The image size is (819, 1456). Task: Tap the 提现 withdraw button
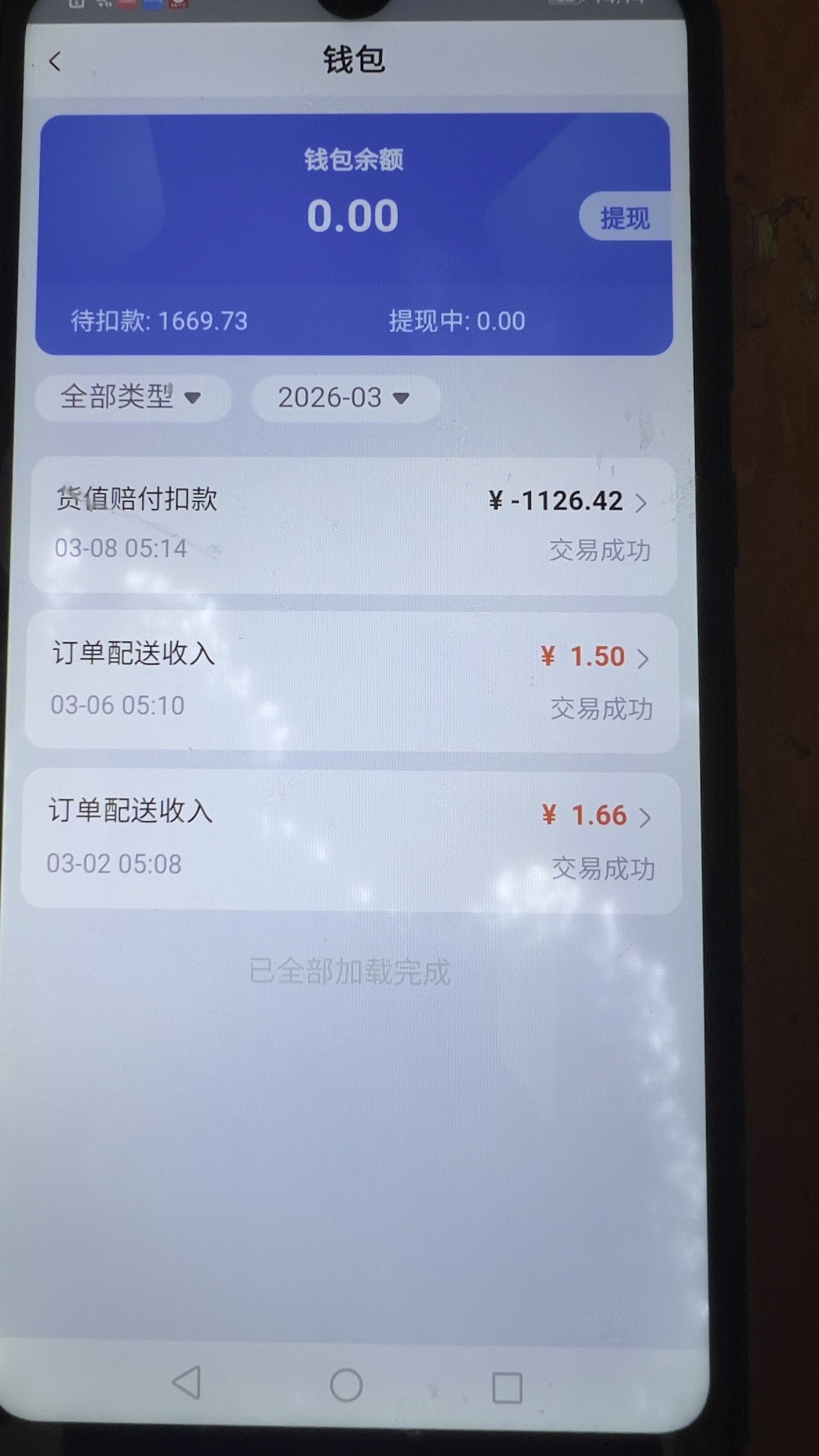pos(625,218)
